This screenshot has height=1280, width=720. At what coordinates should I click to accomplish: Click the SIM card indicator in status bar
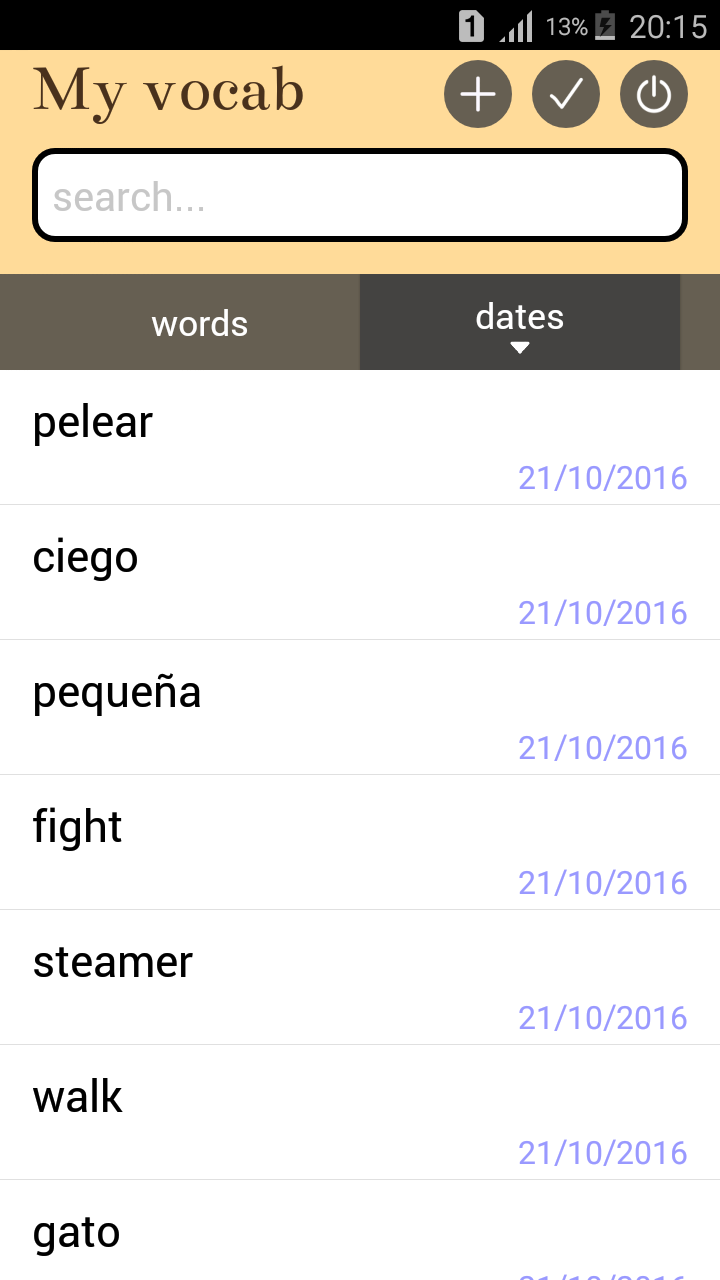471,25
